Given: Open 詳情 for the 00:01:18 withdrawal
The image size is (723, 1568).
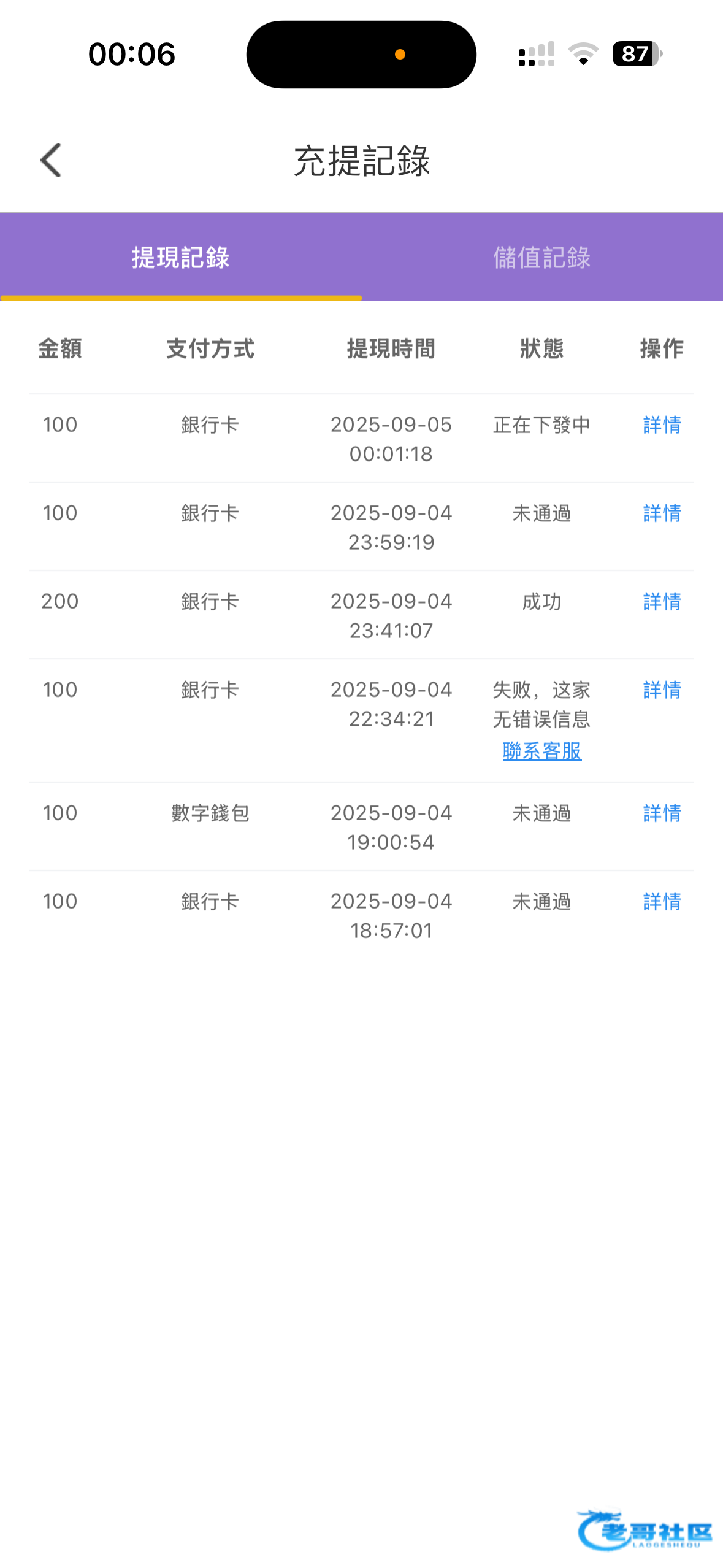Looking at the screenshot, I should point(662,425).
